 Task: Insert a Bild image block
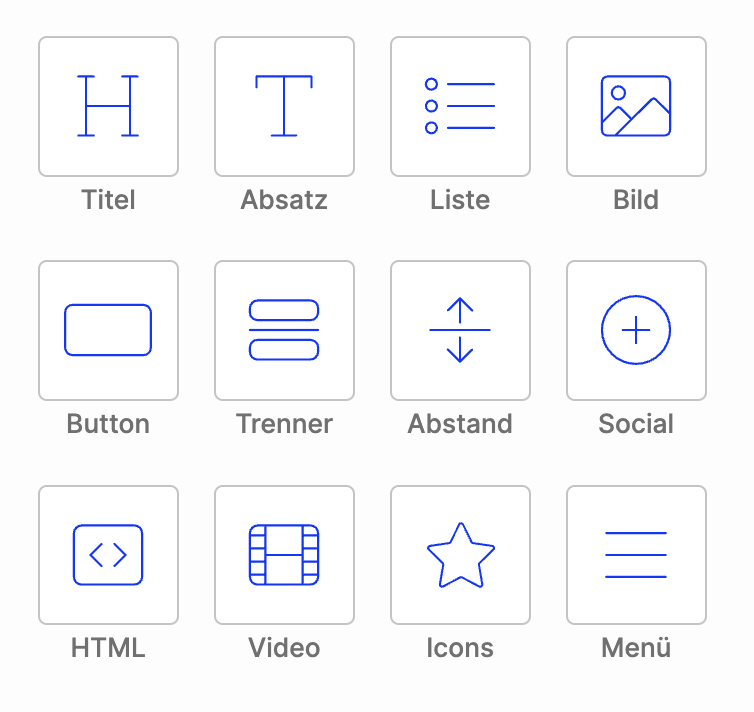636,106
